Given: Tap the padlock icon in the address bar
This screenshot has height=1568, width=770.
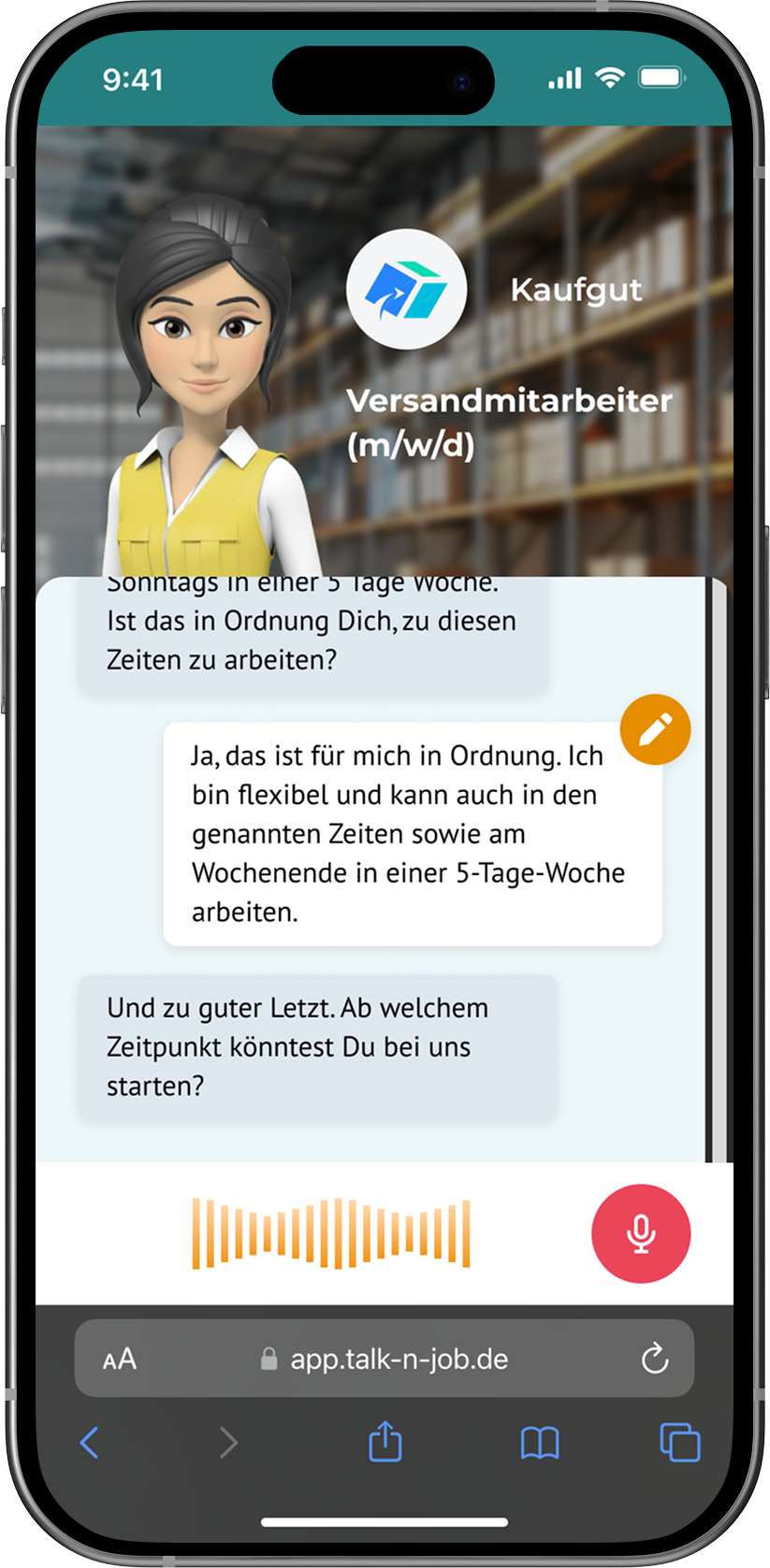Looking at the screenshot, I should 270,1358.
